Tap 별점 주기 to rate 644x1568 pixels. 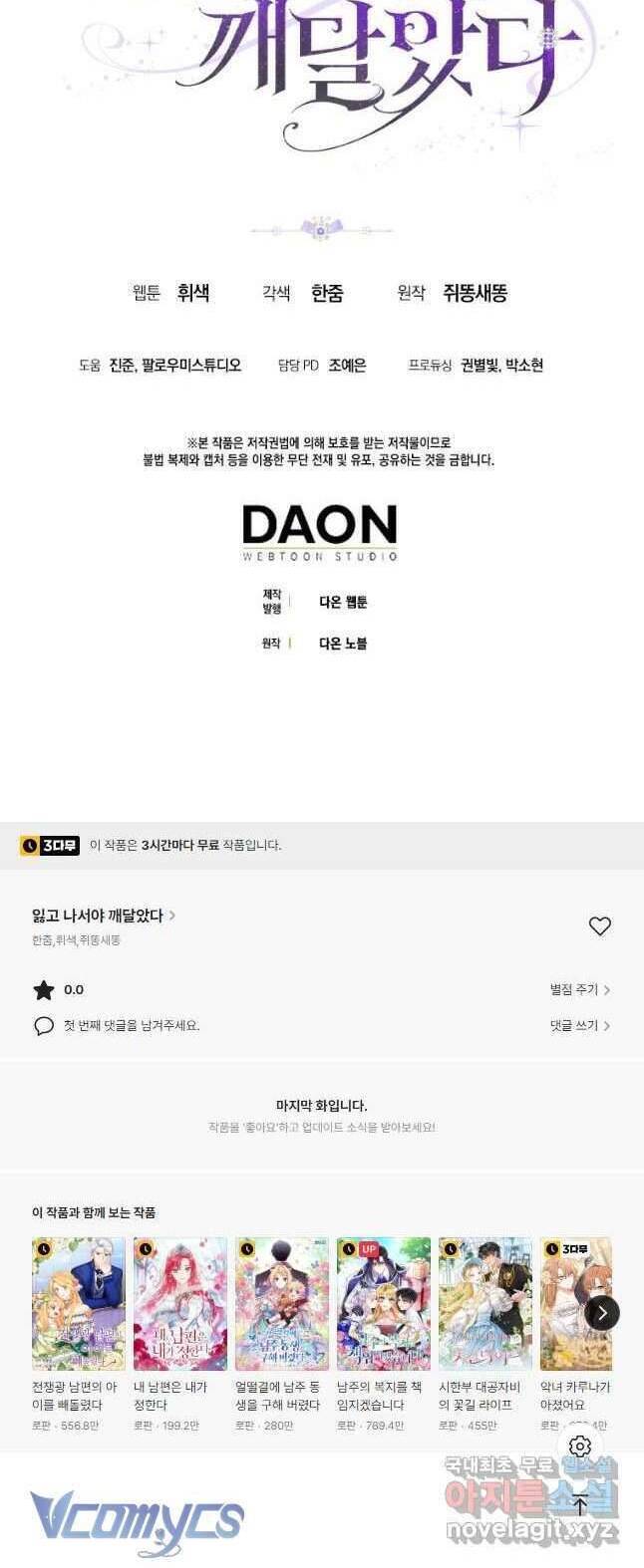(579, 989)
